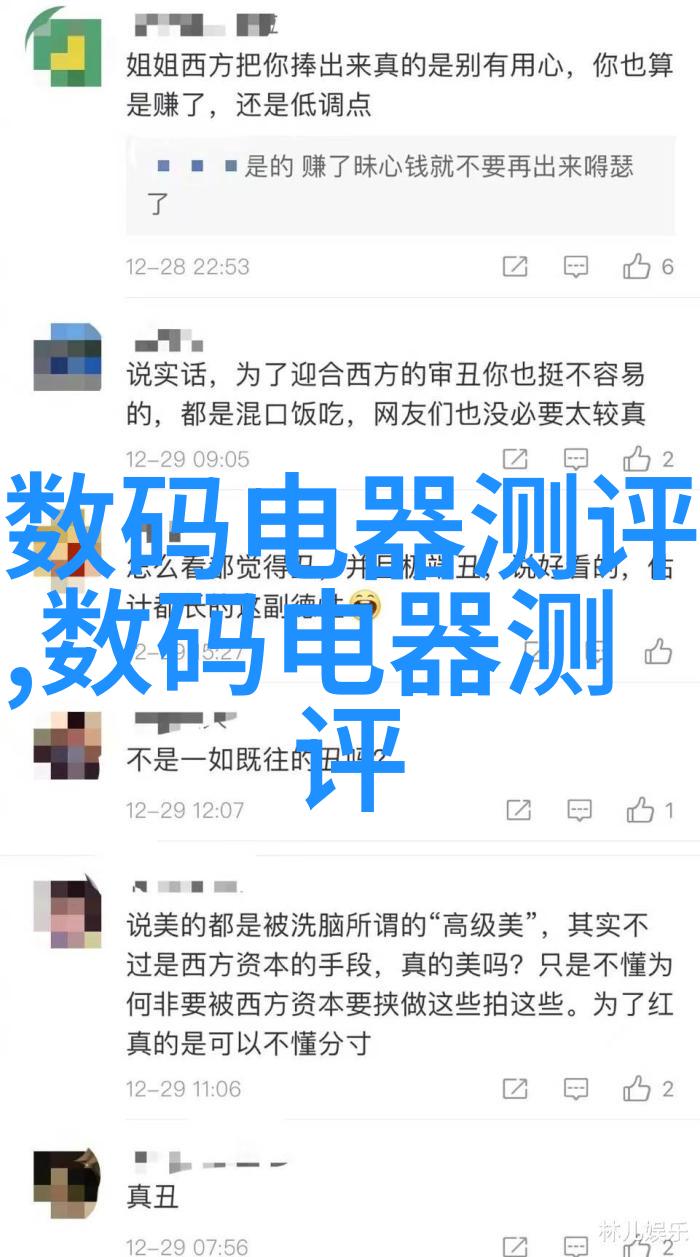Share the comment posted 12-29 12:07
The width and height of the screenshot is (700, 1257).
point(518,809)
